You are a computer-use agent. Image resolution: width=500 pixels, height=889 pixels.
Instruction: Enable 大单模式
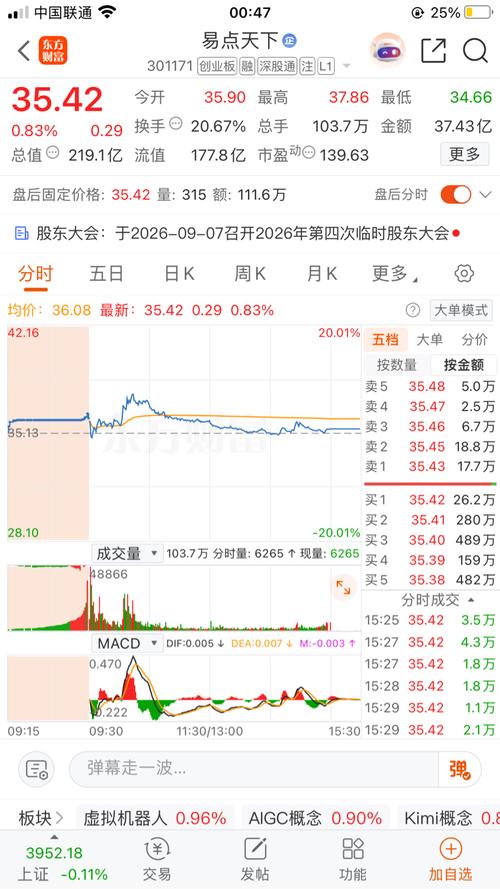coord(461,310)
